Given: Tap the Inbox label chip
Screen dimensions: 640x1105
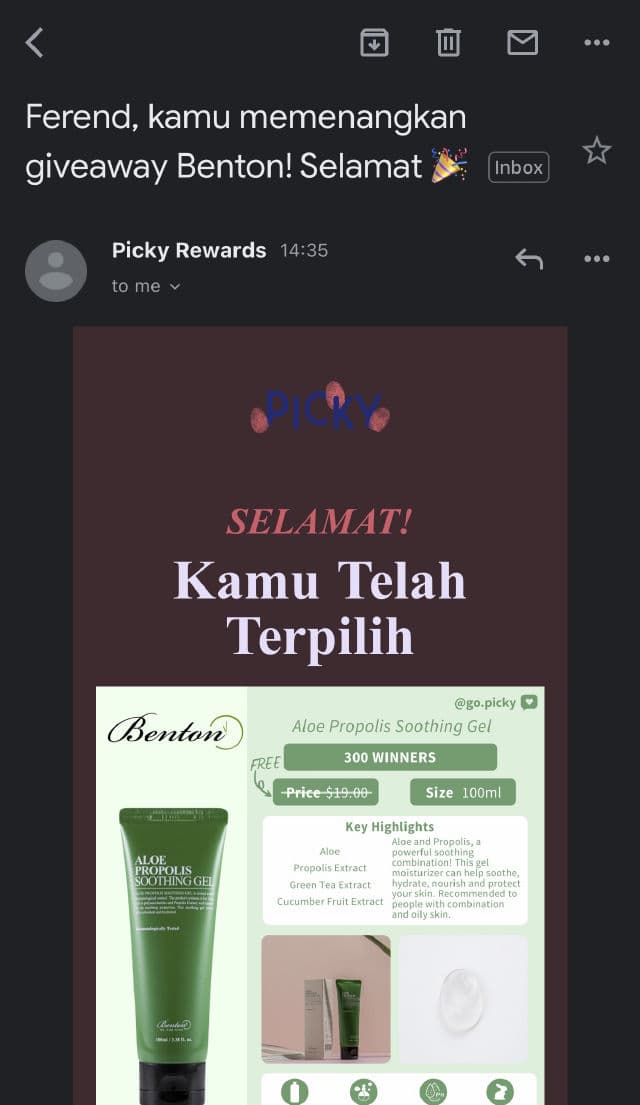Looking at the screenshot, I should [518, 168].
